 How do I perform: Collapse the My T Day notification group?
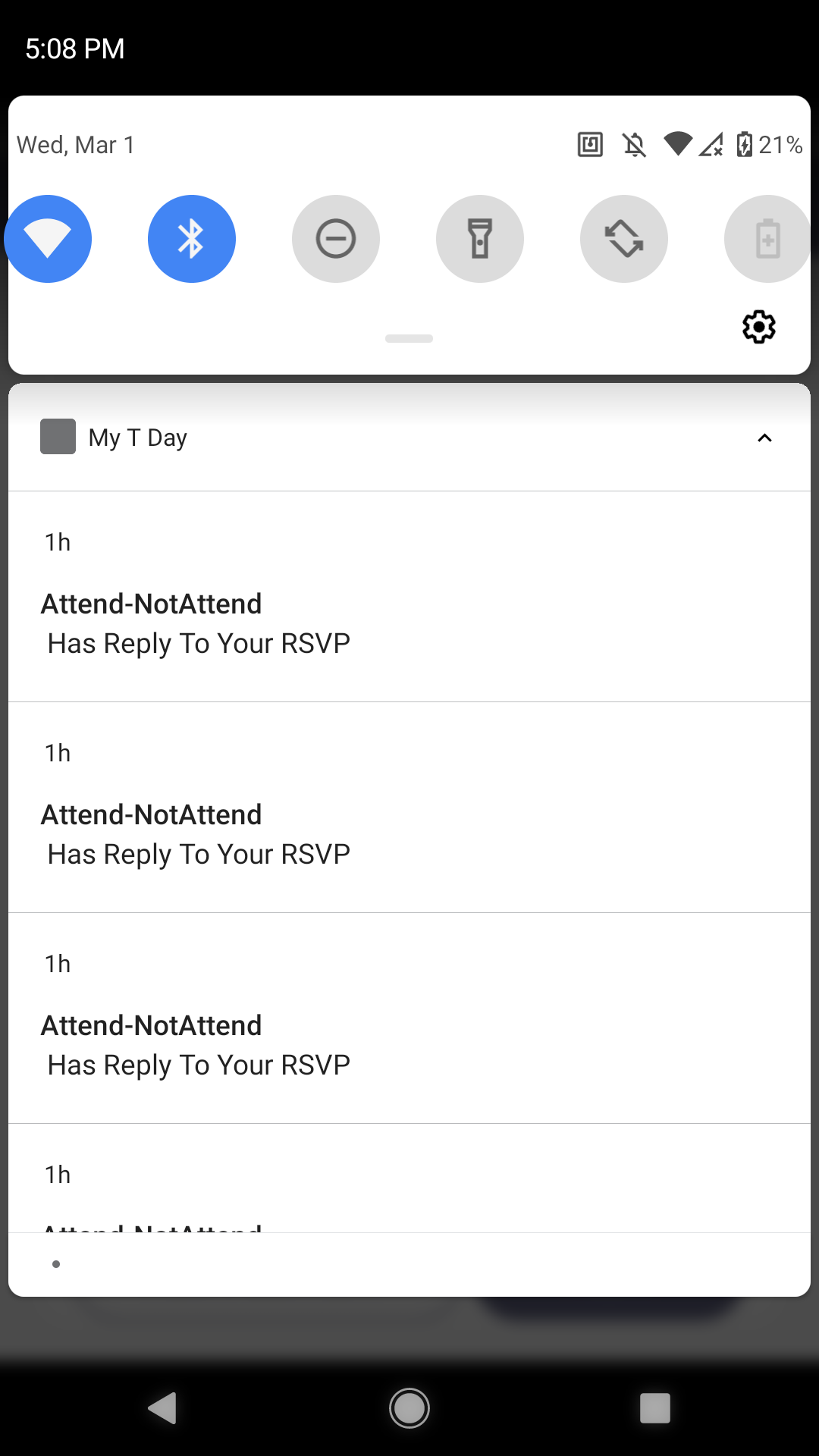(764, 438)
